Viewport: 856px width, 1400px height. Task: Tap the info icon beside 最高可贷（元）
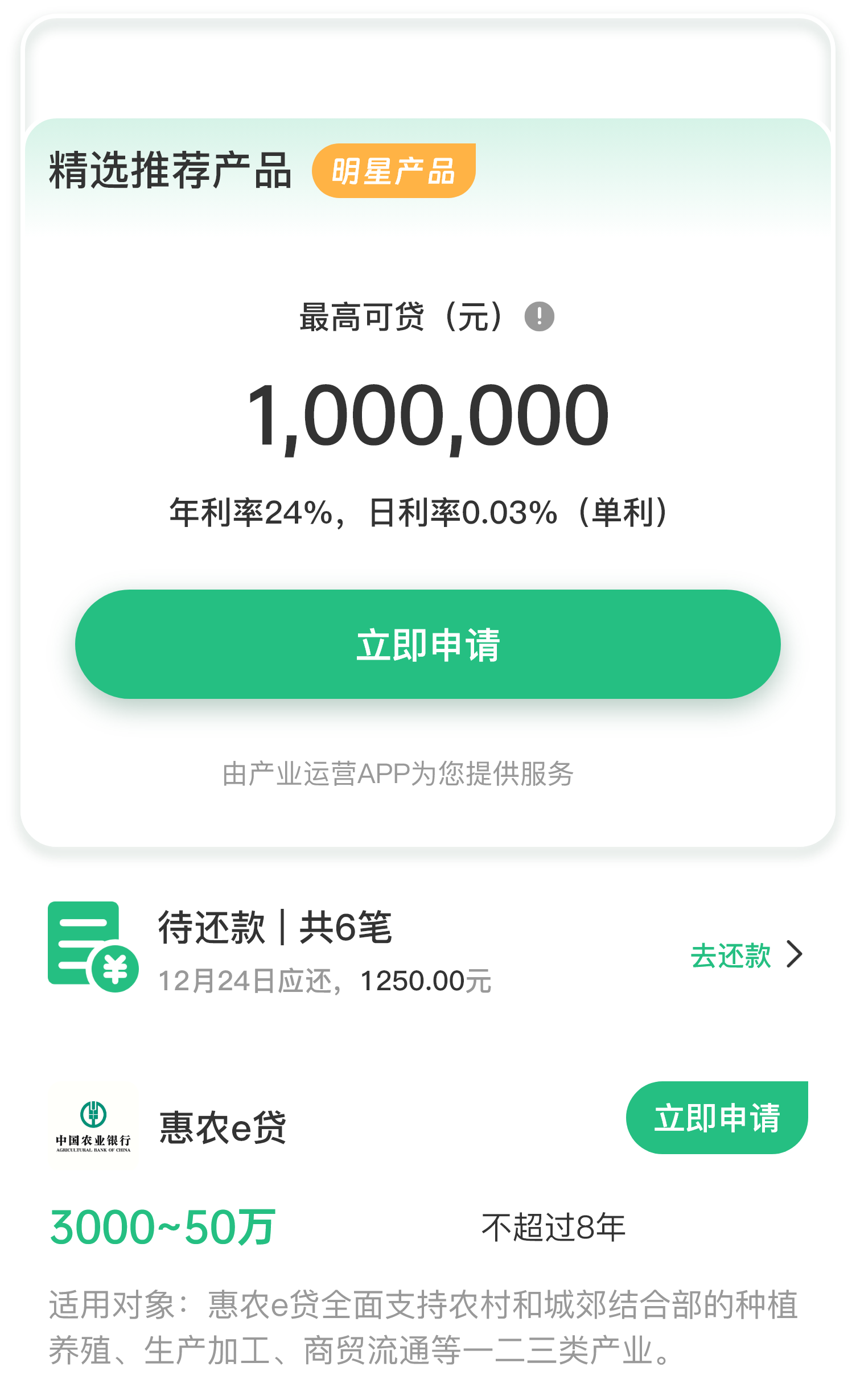coord(539,316)
